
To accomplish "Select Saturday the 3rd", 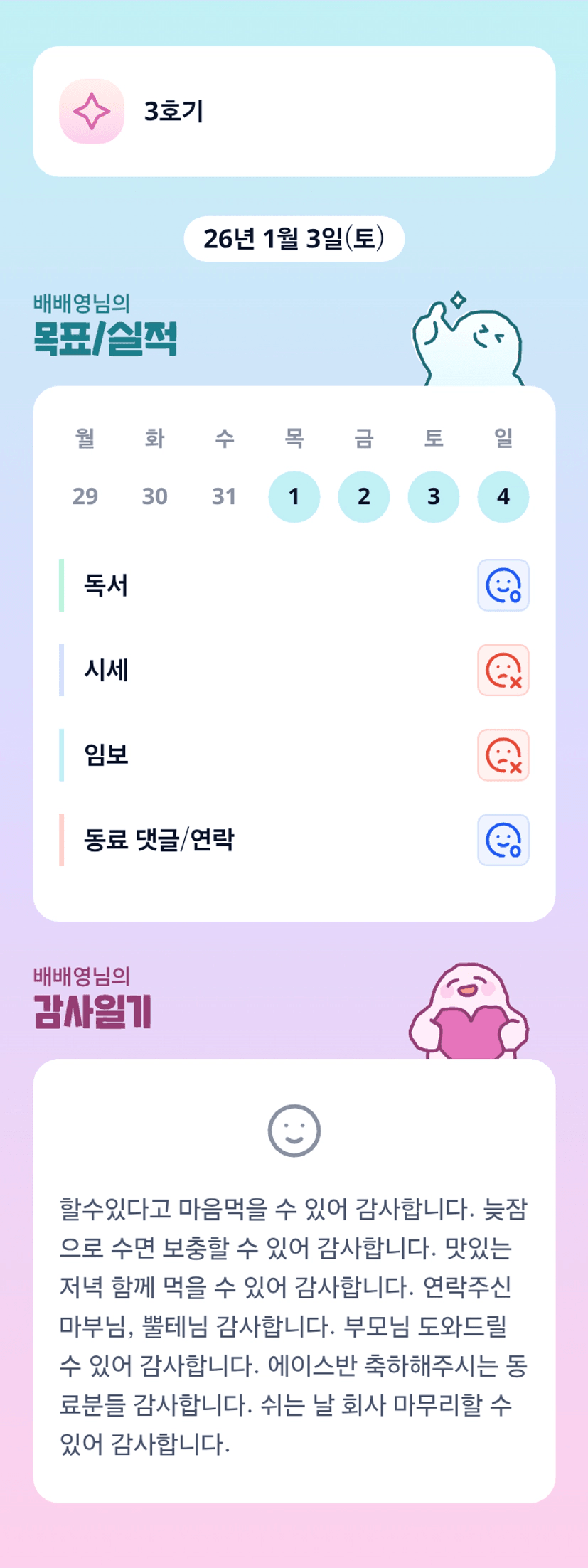I will [x=434, y=496].
